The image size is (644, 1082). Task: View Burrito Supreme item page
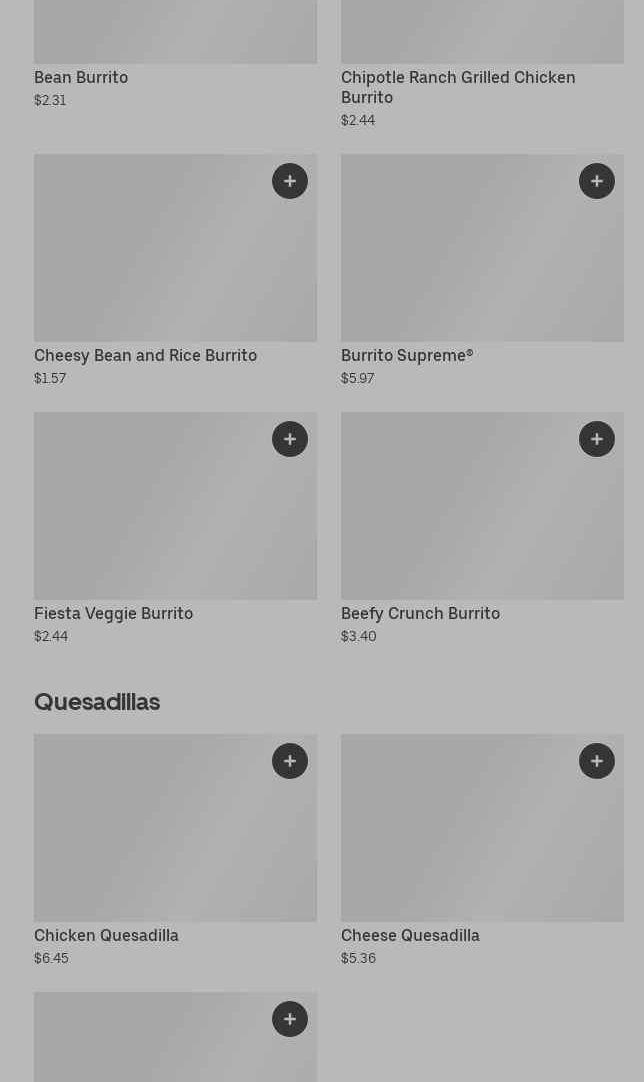click(x=406, y=356)
